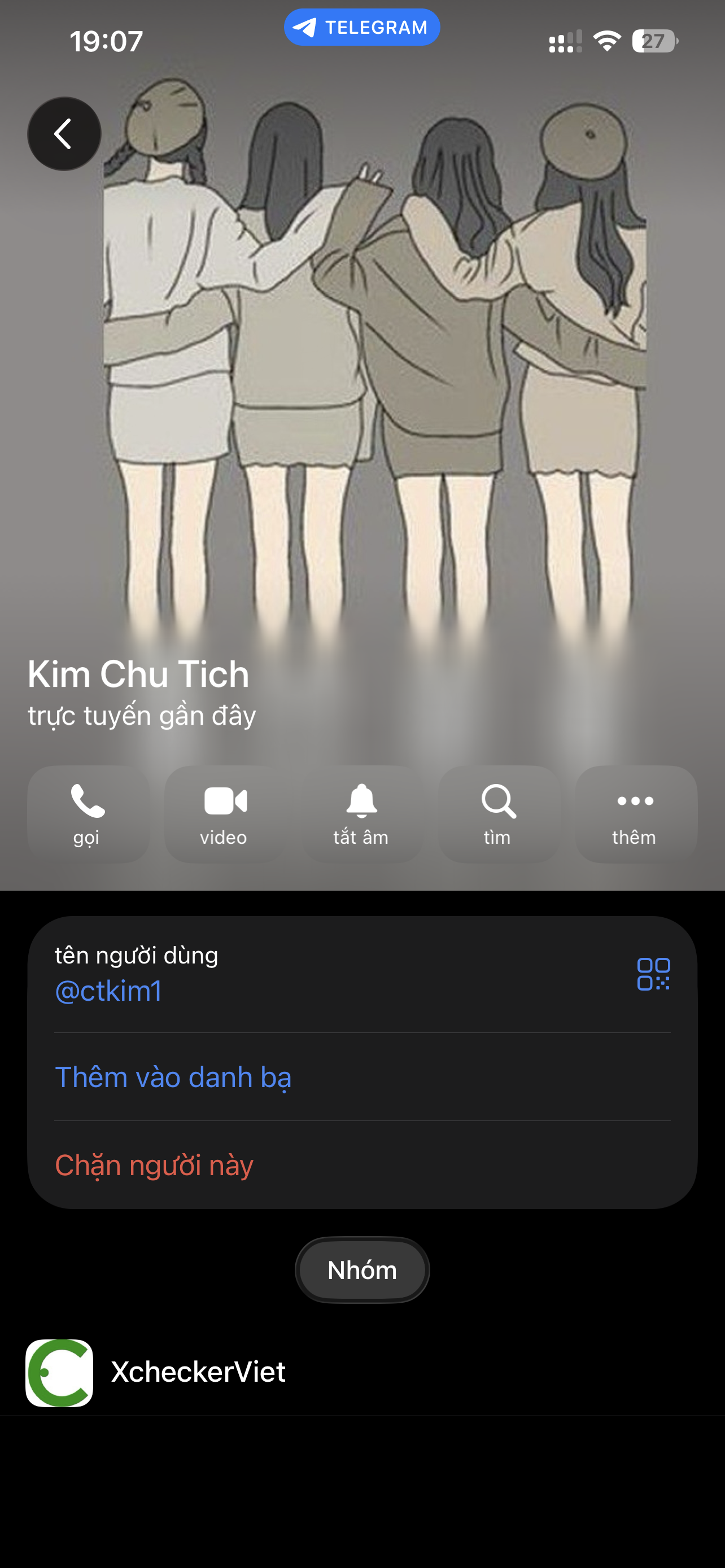725x1568 pixels.
Task: Mute notifications with tắt âm
Action: point(361,814)
